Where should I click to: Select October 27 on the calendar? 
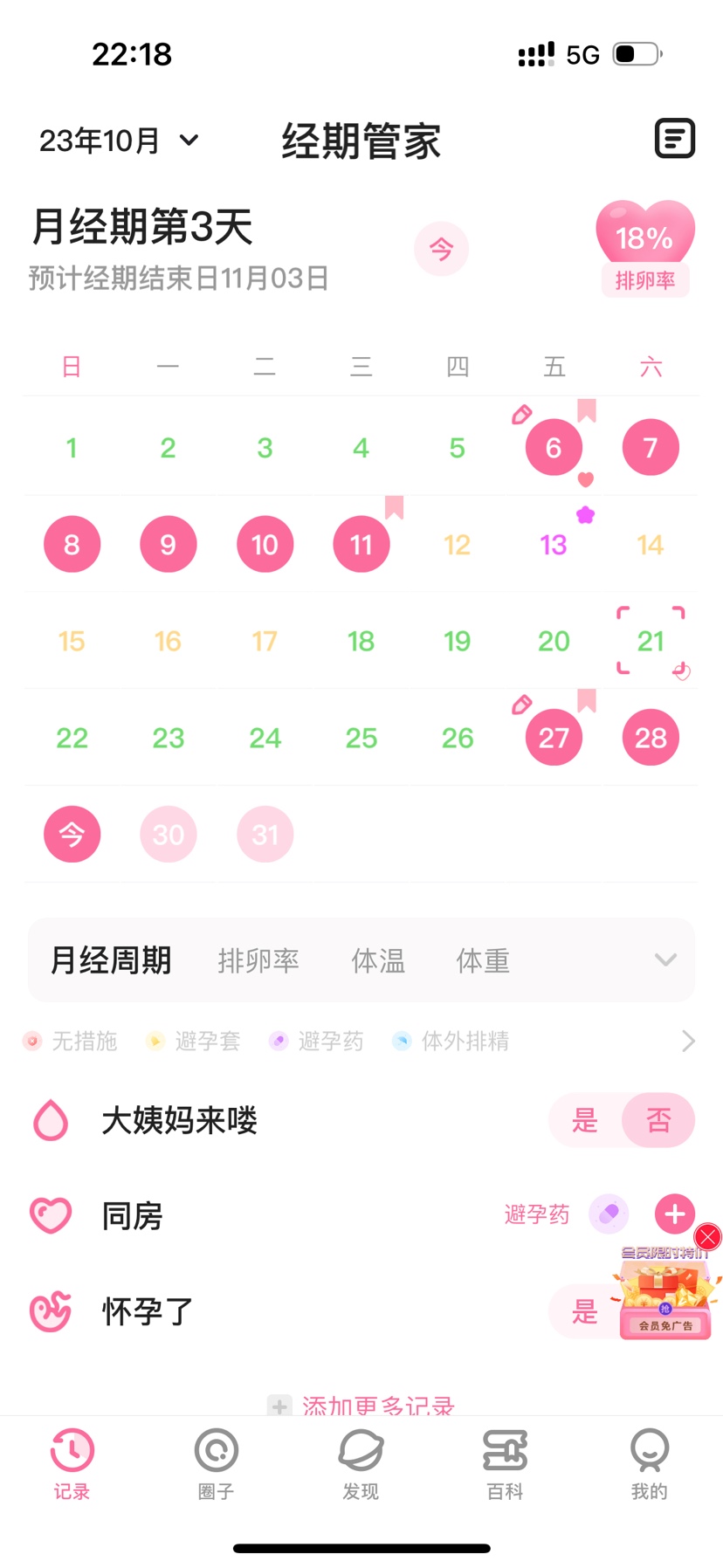[554, 739]
